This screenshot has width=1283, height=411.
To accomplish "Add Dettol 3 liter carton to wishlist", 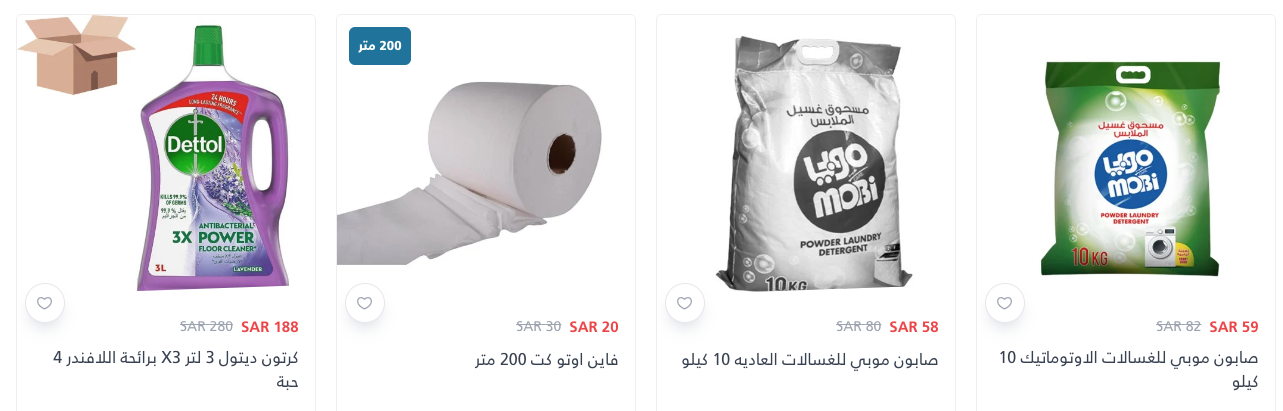I will click(45, 303).
